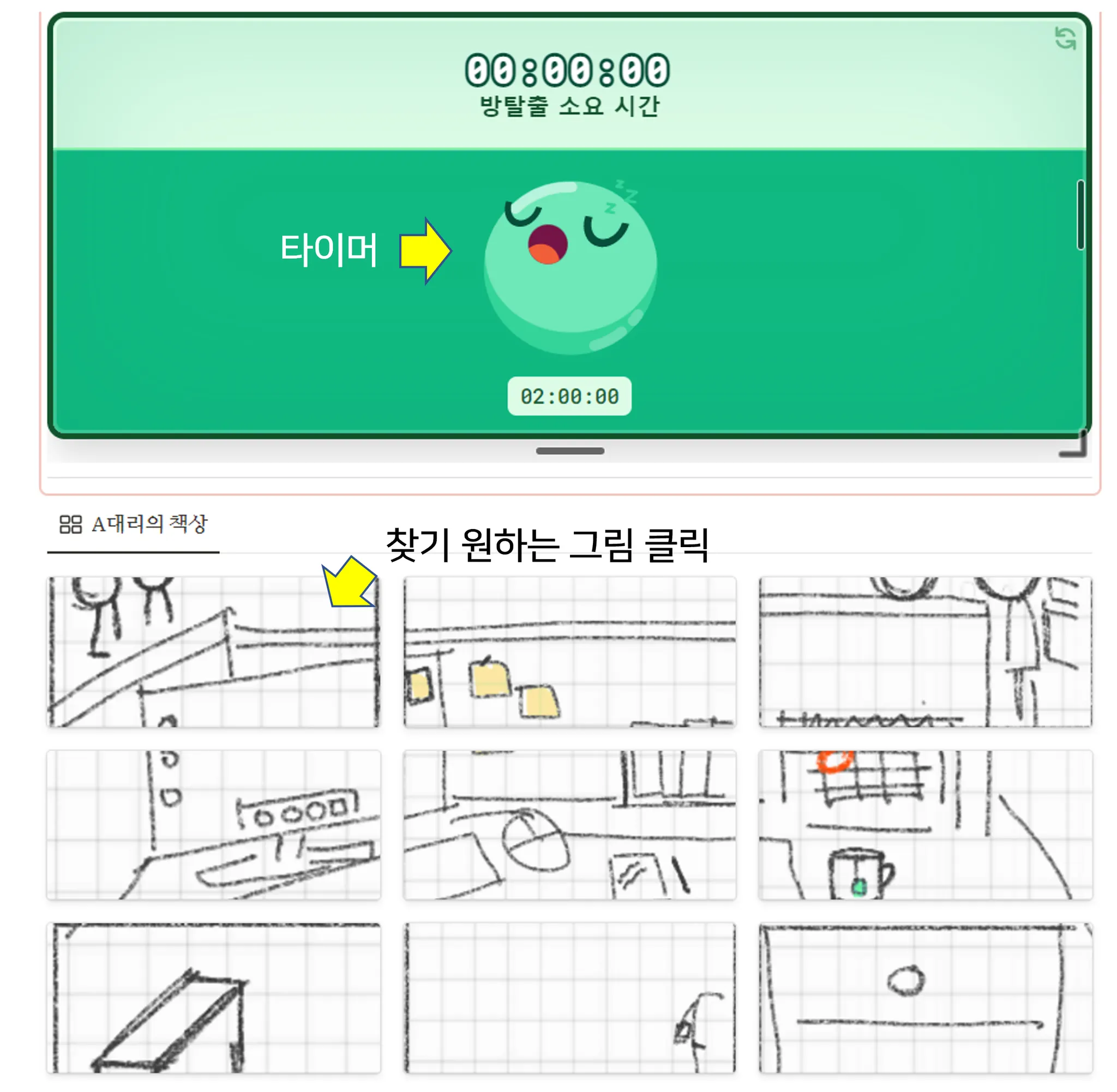The image size is (1117, 1092).
Task: Open the mostly empty grid tile
Action: 569,999
